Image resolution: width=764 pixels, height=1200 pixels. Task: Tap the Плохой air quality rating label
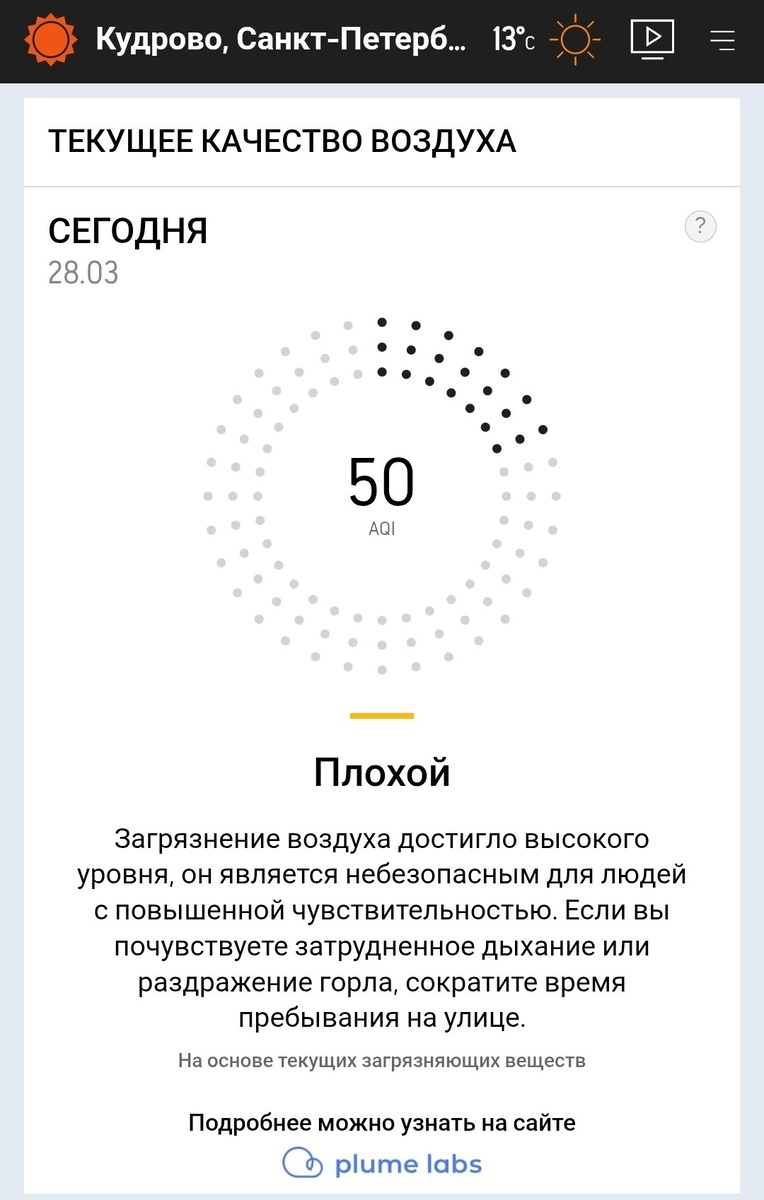click(x=382, y=772)
